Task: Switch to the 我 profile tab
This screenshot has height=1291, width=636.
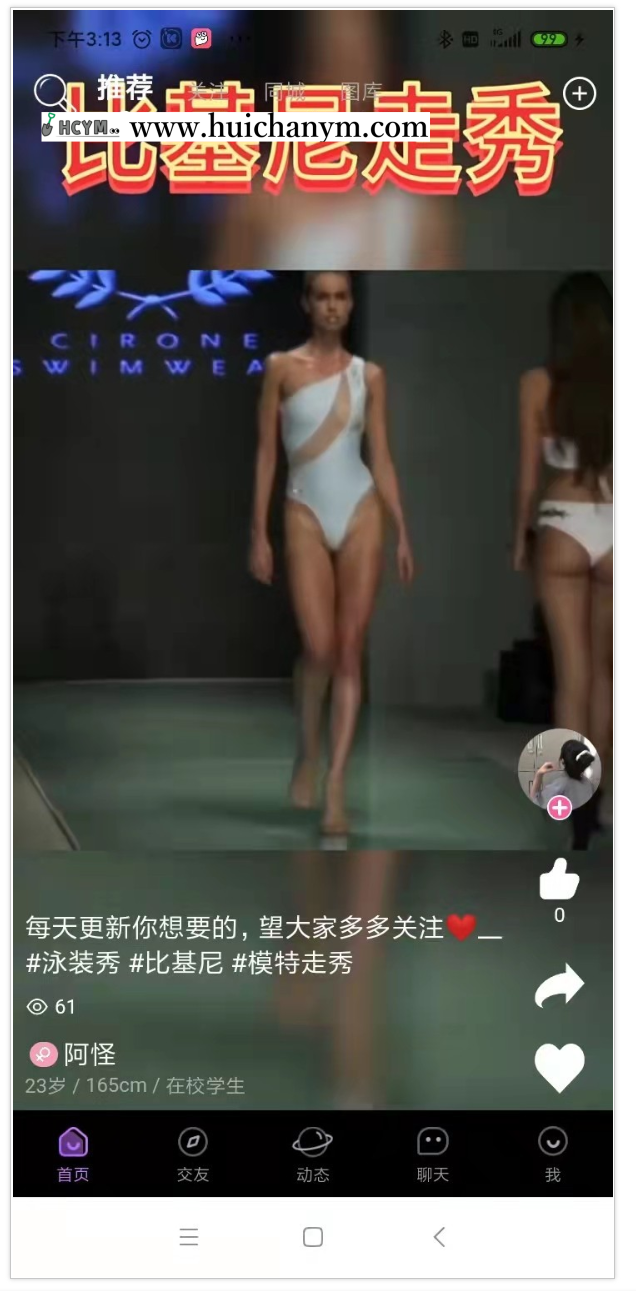Action: (x=553, y=1153)
